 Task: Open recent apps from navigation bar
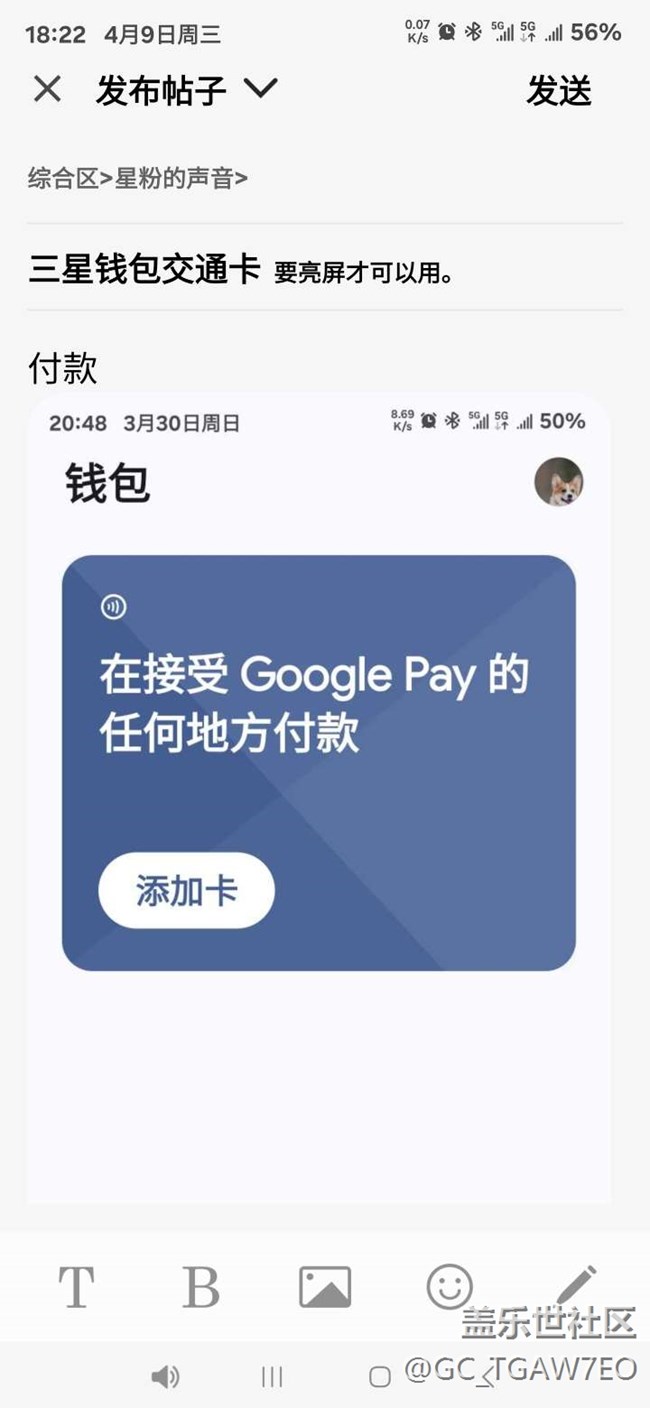(x=272, y=1377)
